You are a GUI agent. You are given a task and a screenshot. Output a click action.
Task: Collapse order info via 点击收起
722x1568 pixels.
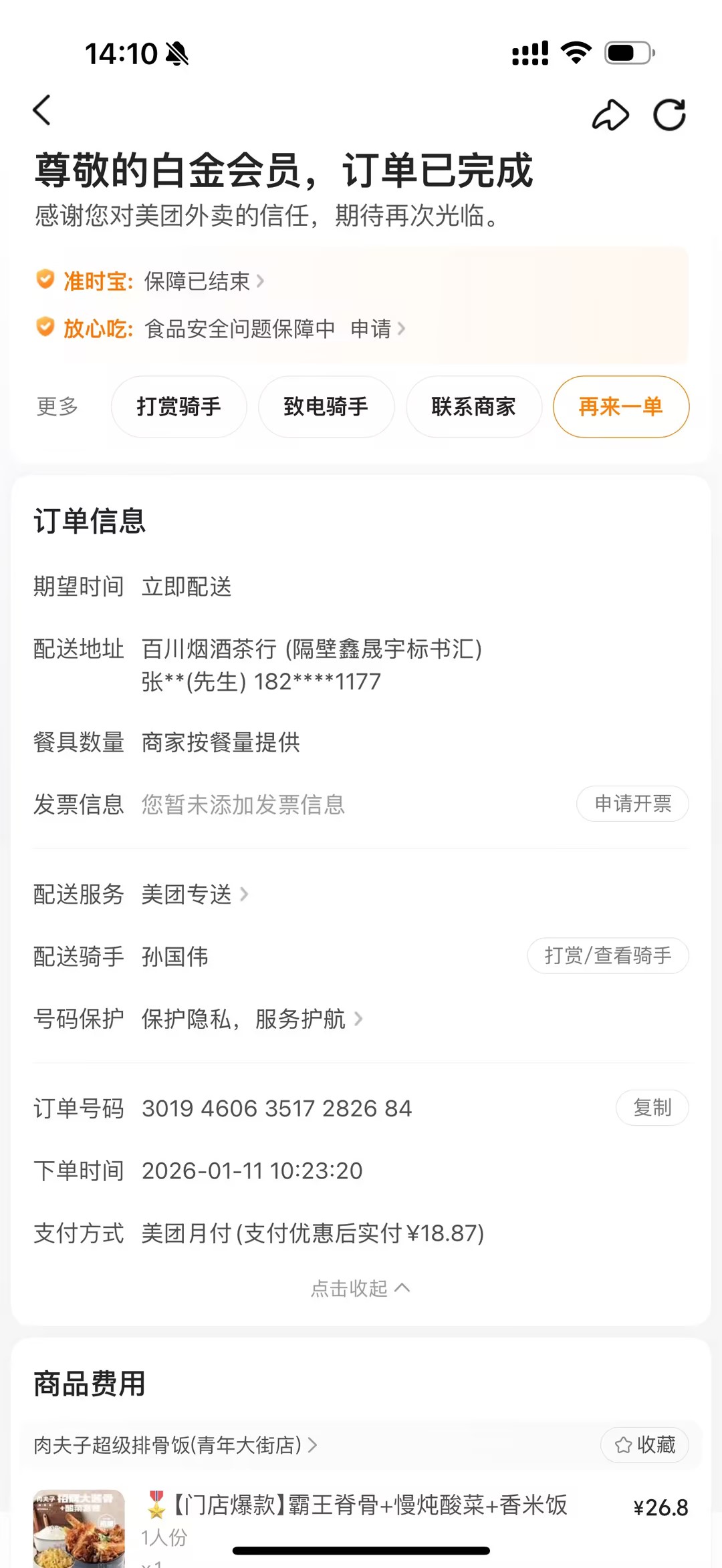360,1288
